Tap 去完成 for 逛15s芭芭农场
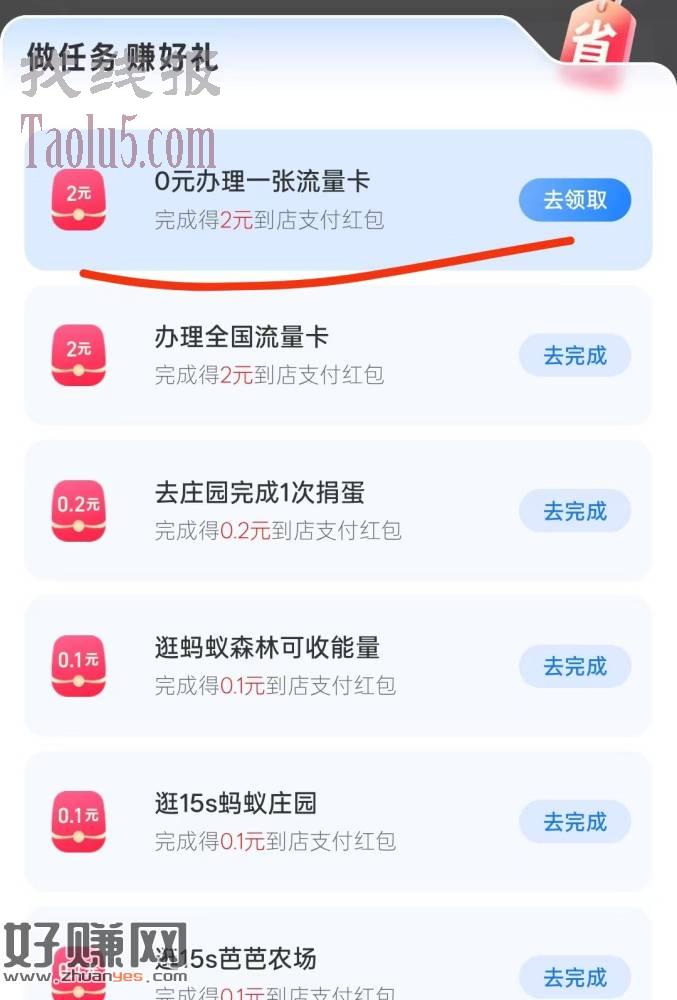Image resolution: width=677 pixels, height=1000 pixels. coord(575,977)
